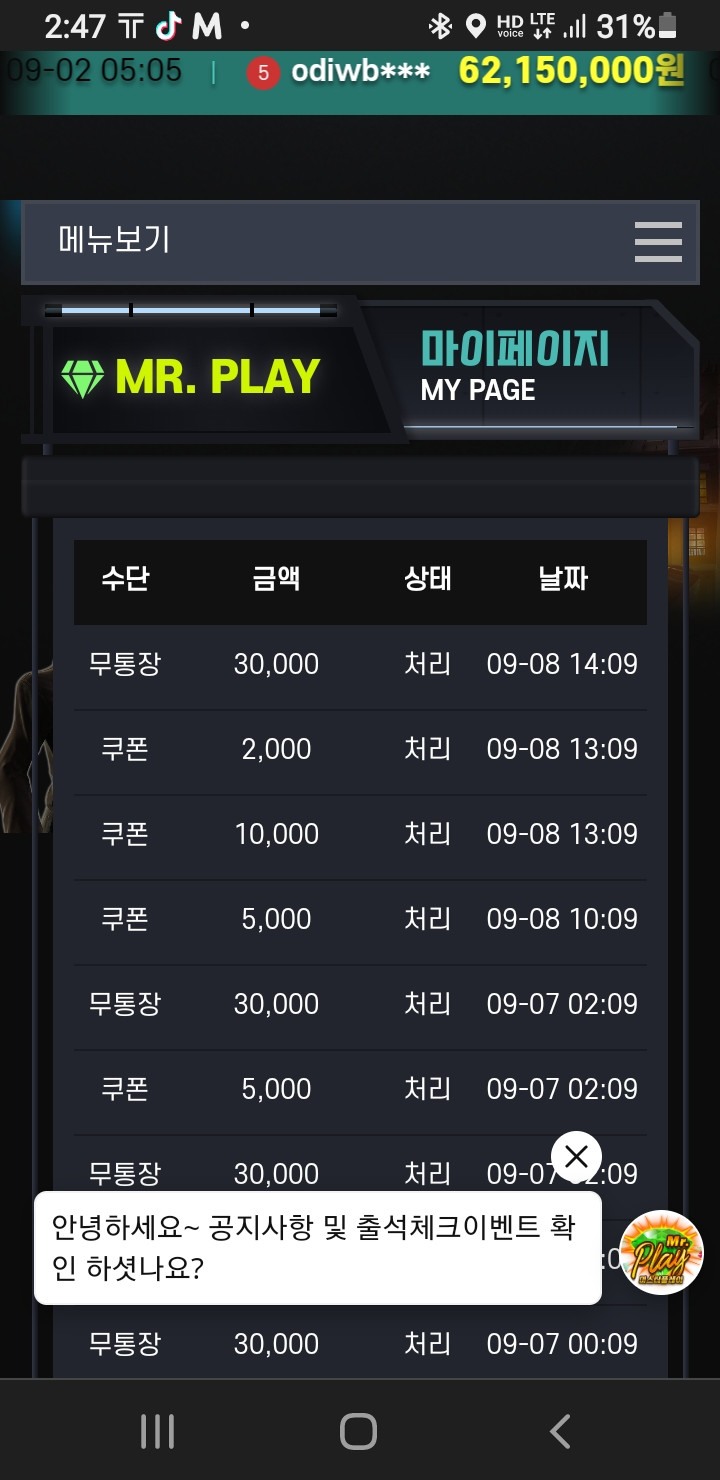Viewport: 720px width, 1480px height.
Task: Go to the home screen
Action: click(358, 1431)
